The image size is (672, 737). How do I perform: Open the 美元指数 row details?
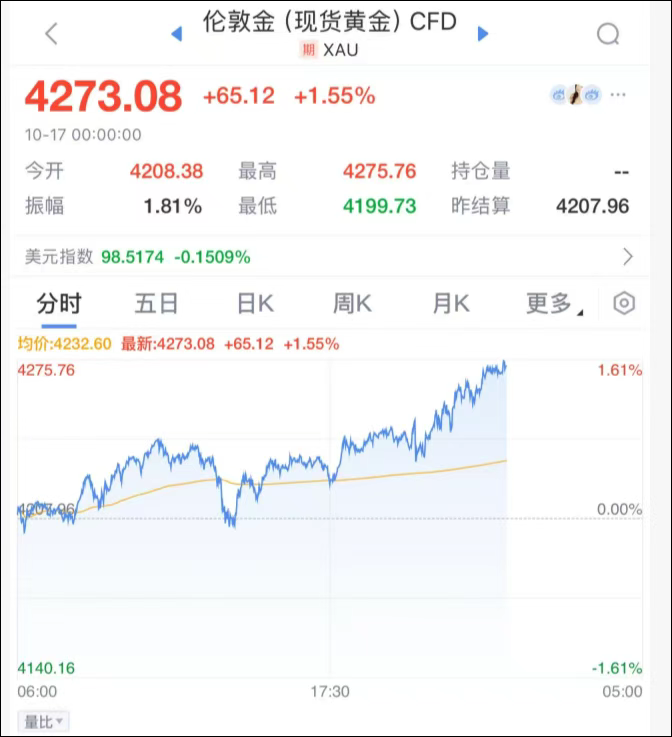pos(628,257)
